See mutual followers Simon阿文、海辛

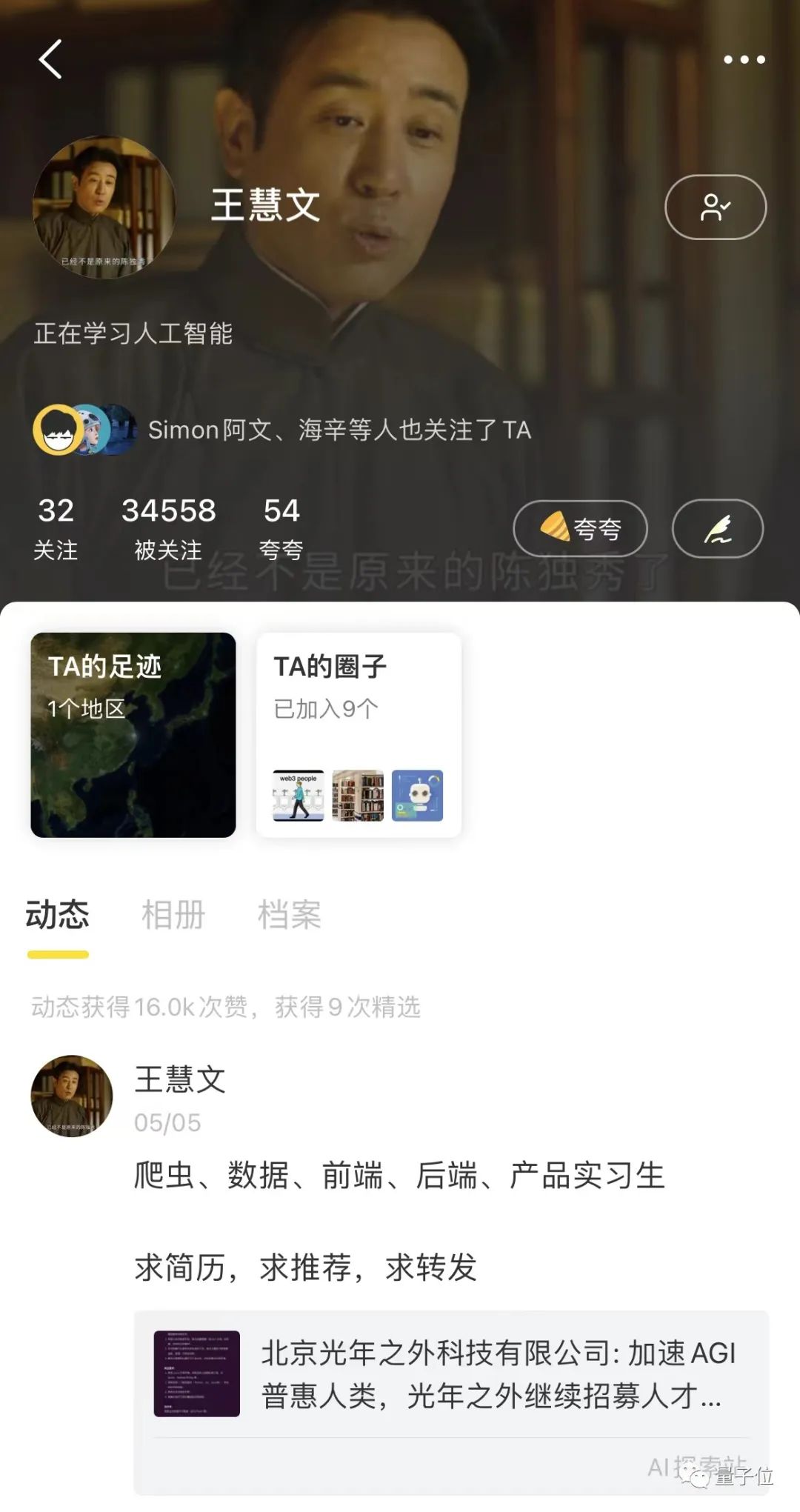[281, 430]
